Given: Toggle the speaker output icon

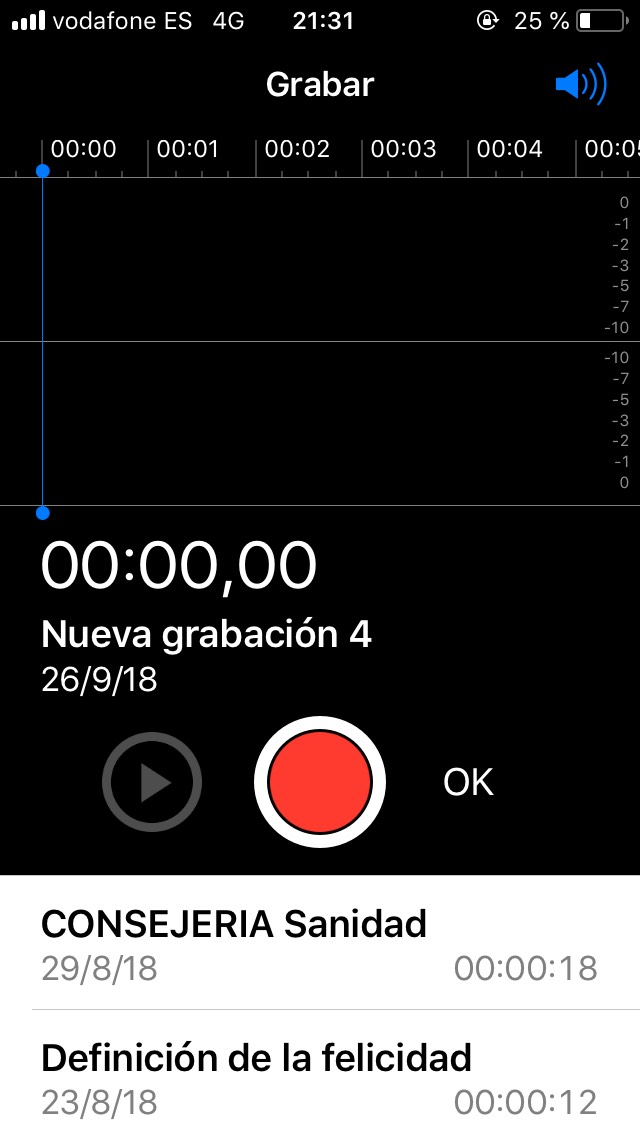Looking at the screenshot, I should point(581,85).
